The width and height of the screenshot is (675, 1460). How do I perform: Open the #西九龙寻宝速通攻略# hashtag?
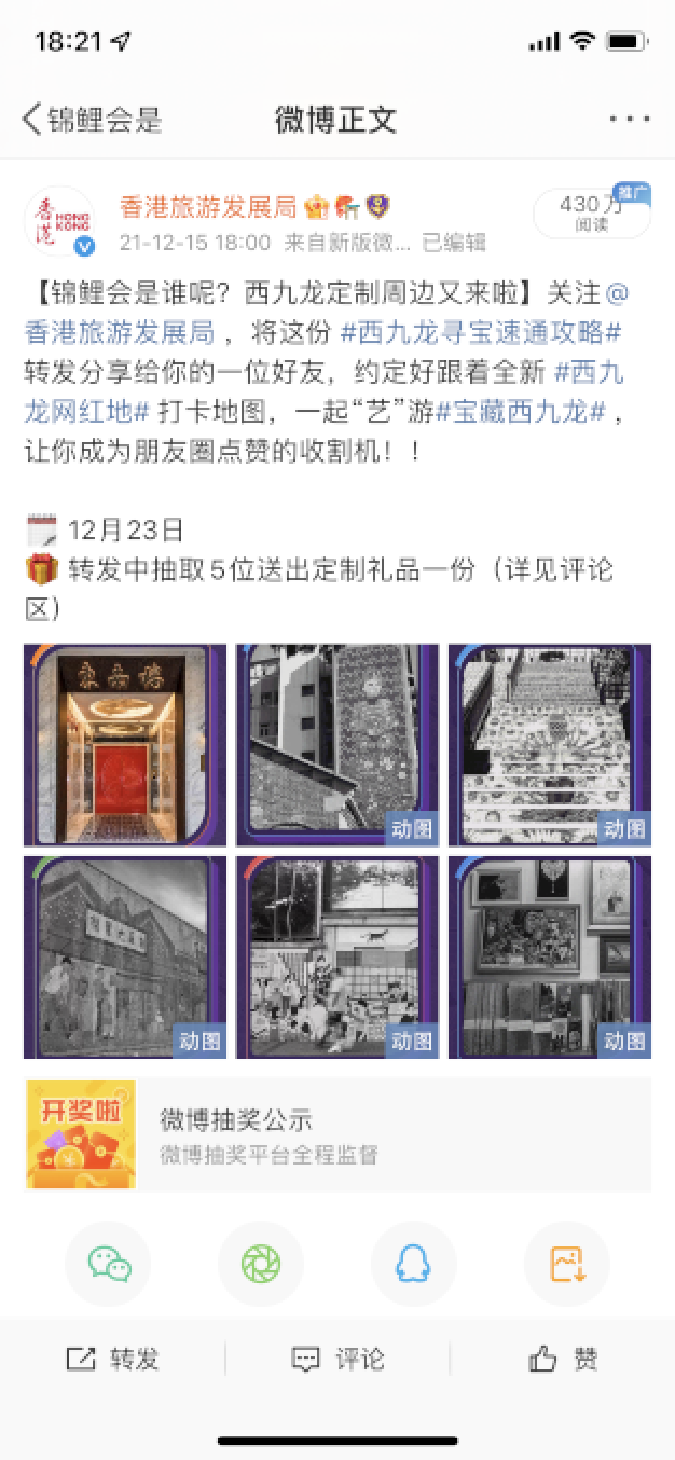tap(482, 332)
